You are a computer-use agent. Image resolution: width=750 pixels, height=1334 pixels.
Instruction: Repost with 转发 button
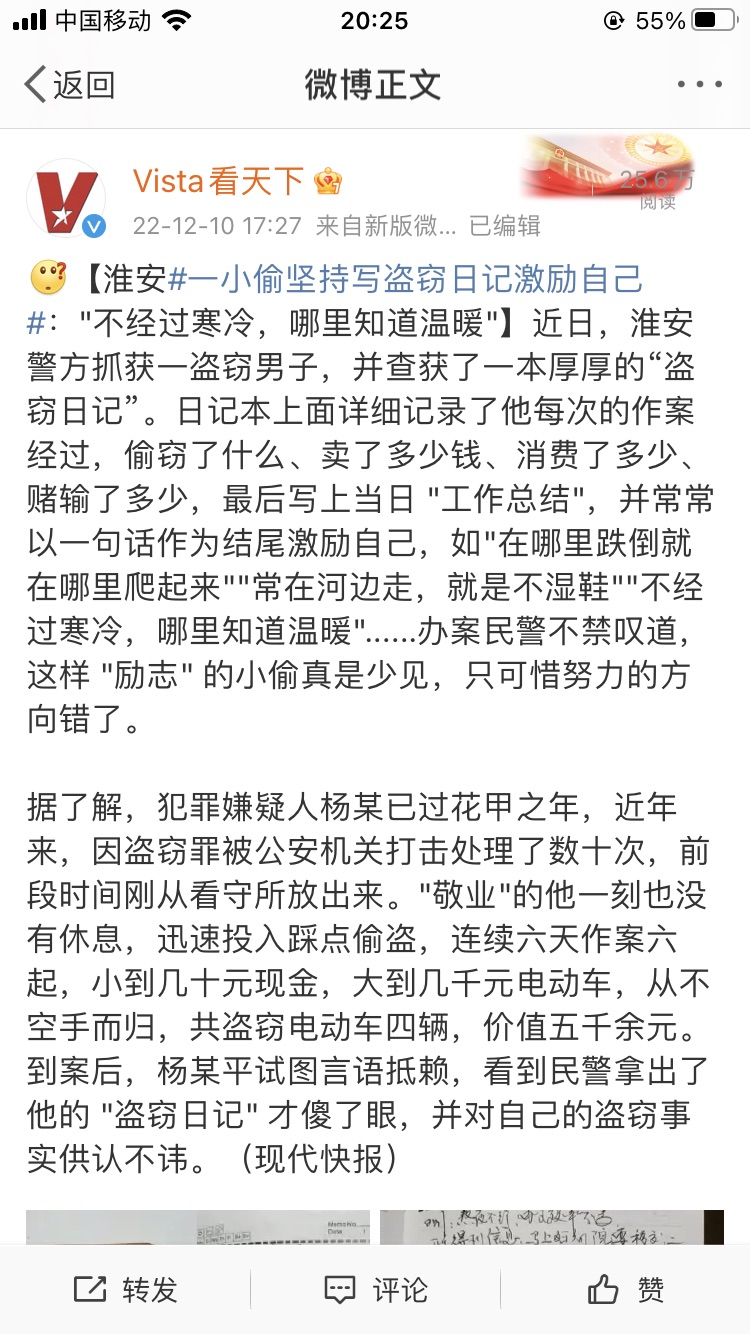coord(126,1290)
